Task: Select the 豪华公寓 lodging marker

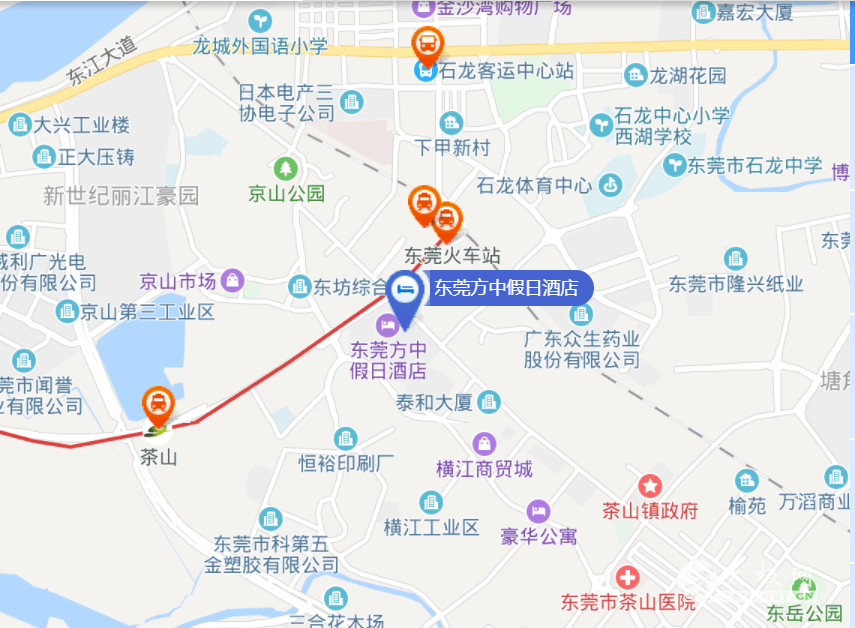Action: [538, 511]
